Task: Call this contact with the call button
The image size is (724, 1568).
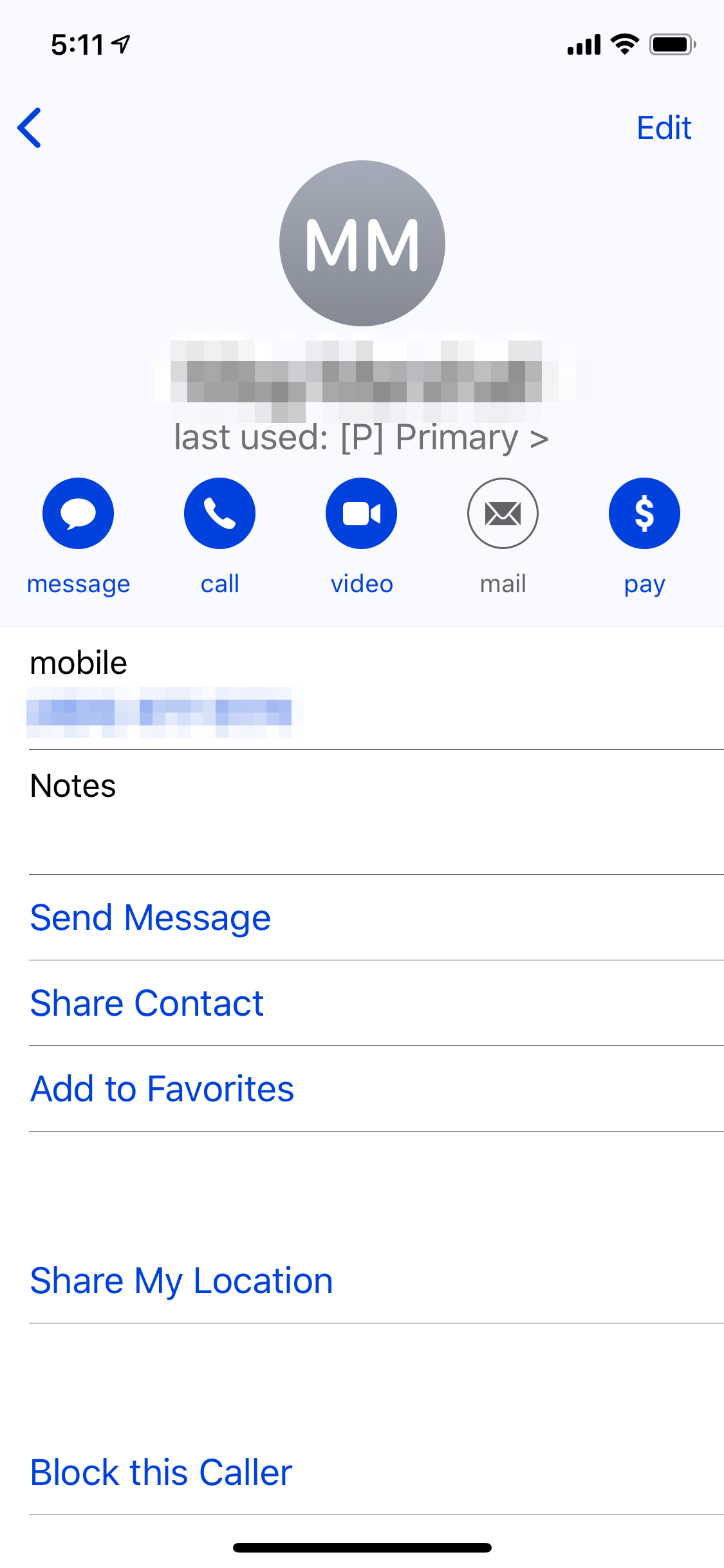Action: [220, 513]
